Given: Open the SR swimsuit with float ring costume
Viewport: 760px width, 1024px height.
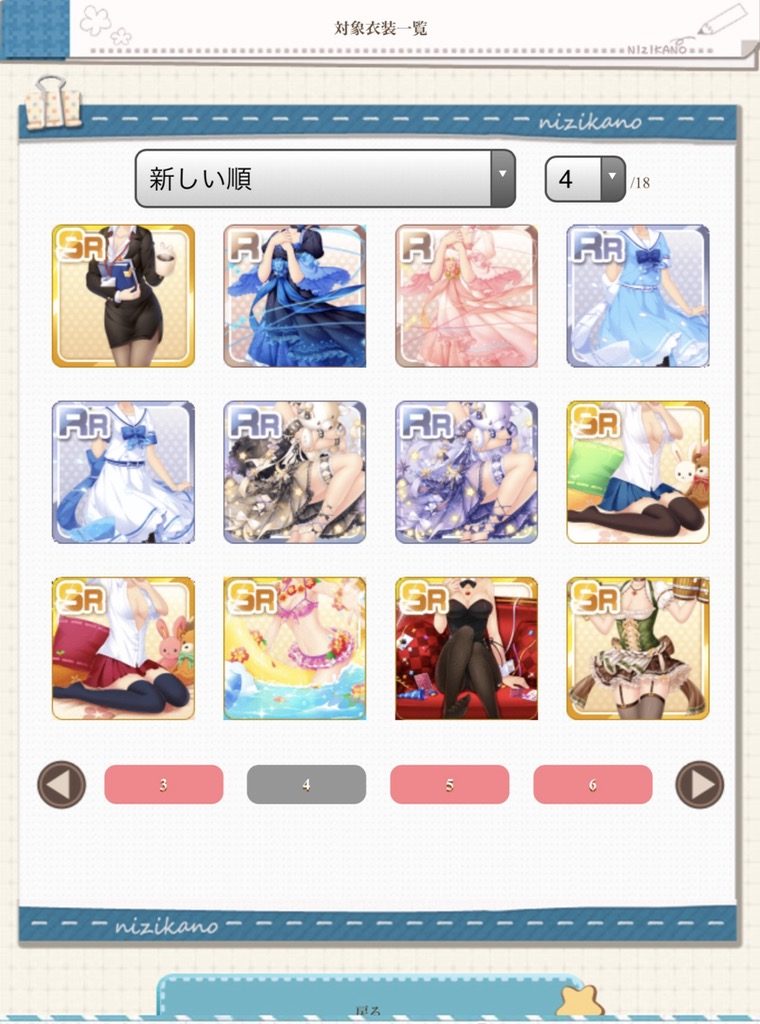Looking at the screenshot, I should pos(295,648).
